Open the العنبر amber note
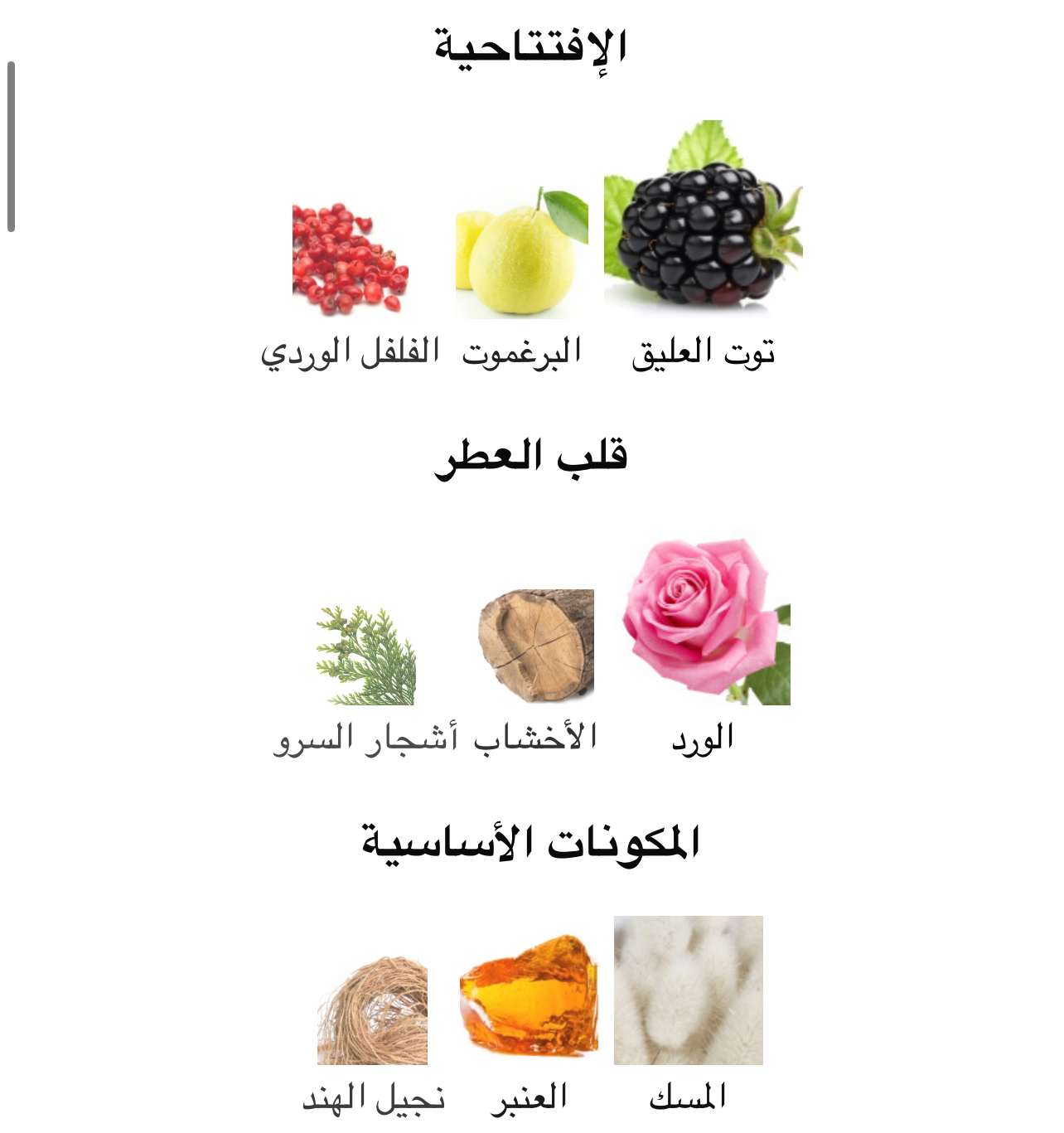1064x1133 pixels. [529, 998]
